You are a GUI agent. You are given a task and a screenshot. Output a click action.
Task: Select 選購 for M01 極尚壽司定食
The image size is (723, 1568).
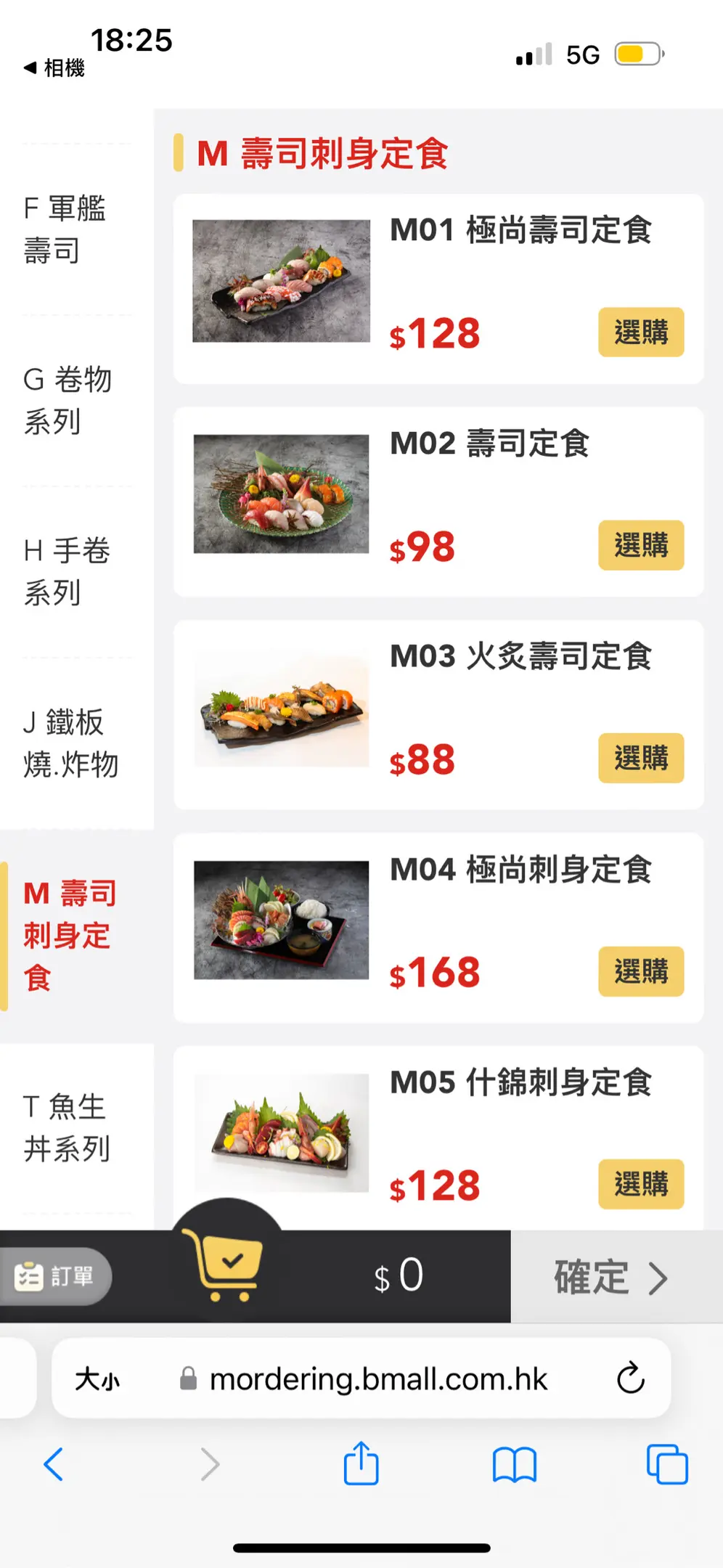pyautogui.click(x=640, y=332)
